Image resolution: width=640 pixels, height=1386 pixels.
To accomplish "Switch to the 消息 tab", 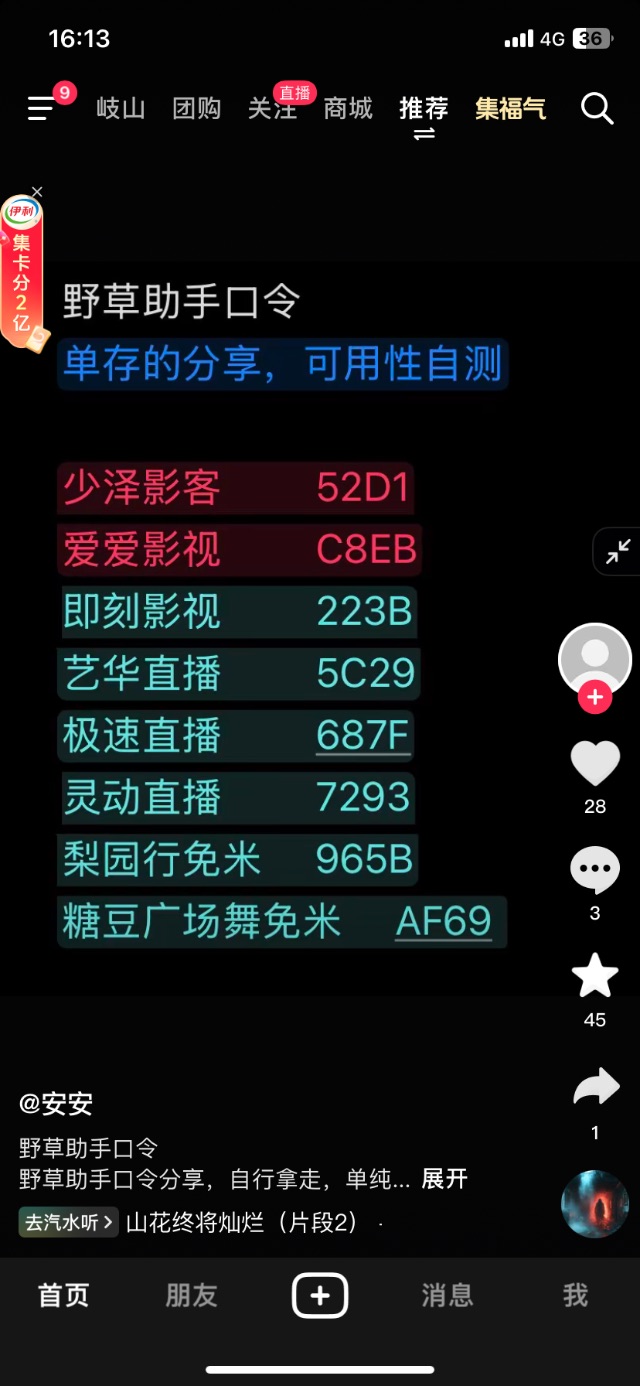I will (447, 1296).
